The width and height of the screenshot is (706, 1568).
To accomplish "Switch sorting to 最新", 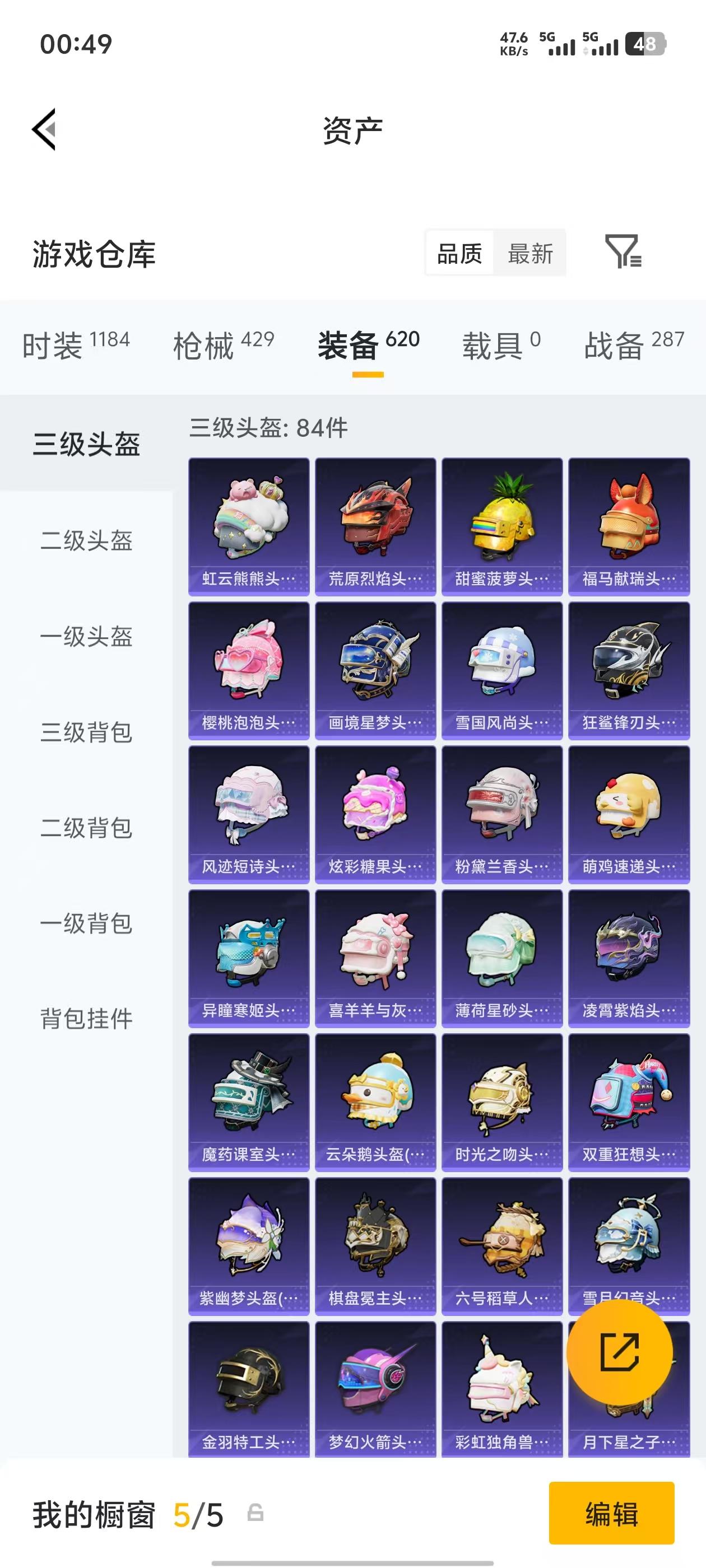I will tap(531, 254).
